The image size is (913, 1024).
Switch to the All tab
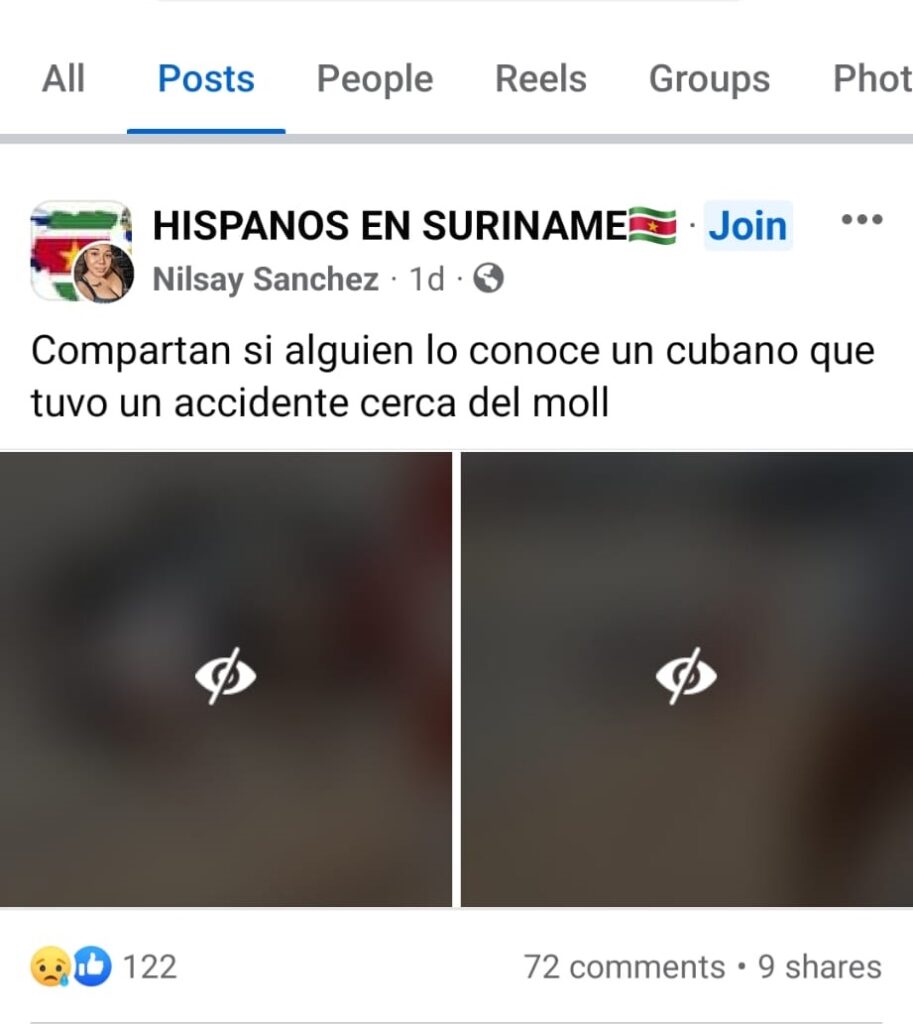point(63,79)
